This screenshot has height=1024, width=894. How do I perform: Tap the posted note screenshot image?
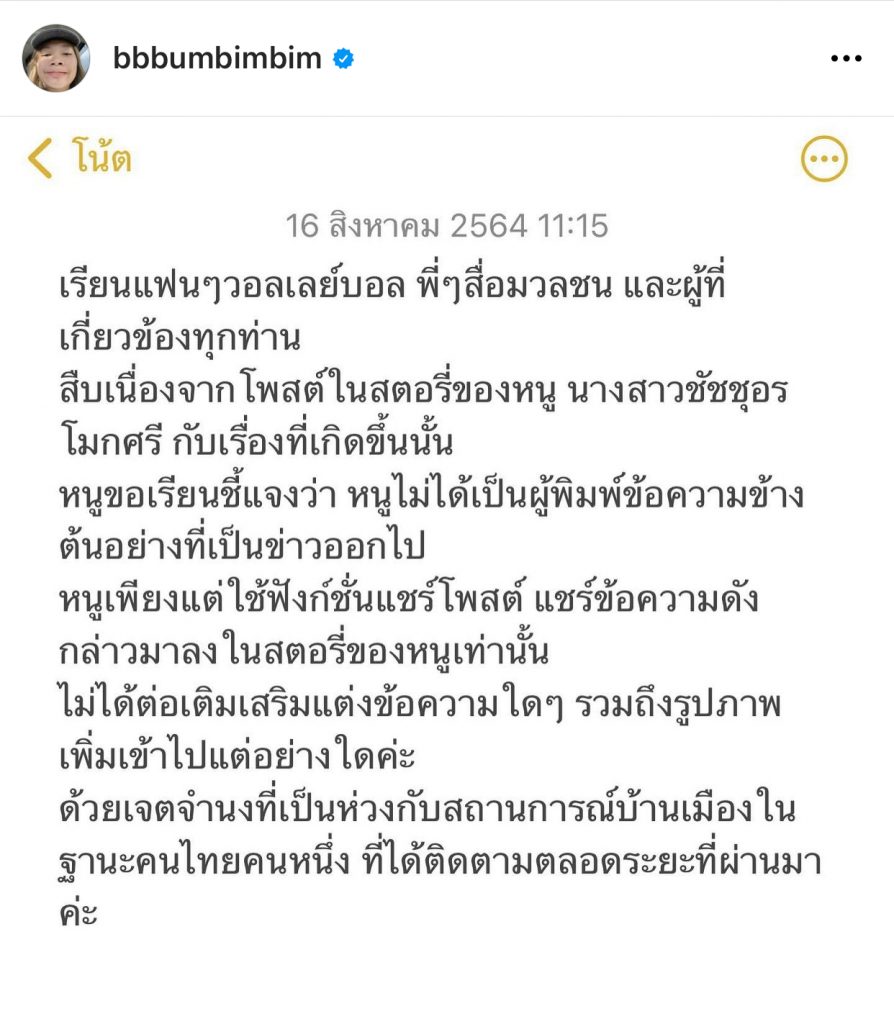[447, 570]
